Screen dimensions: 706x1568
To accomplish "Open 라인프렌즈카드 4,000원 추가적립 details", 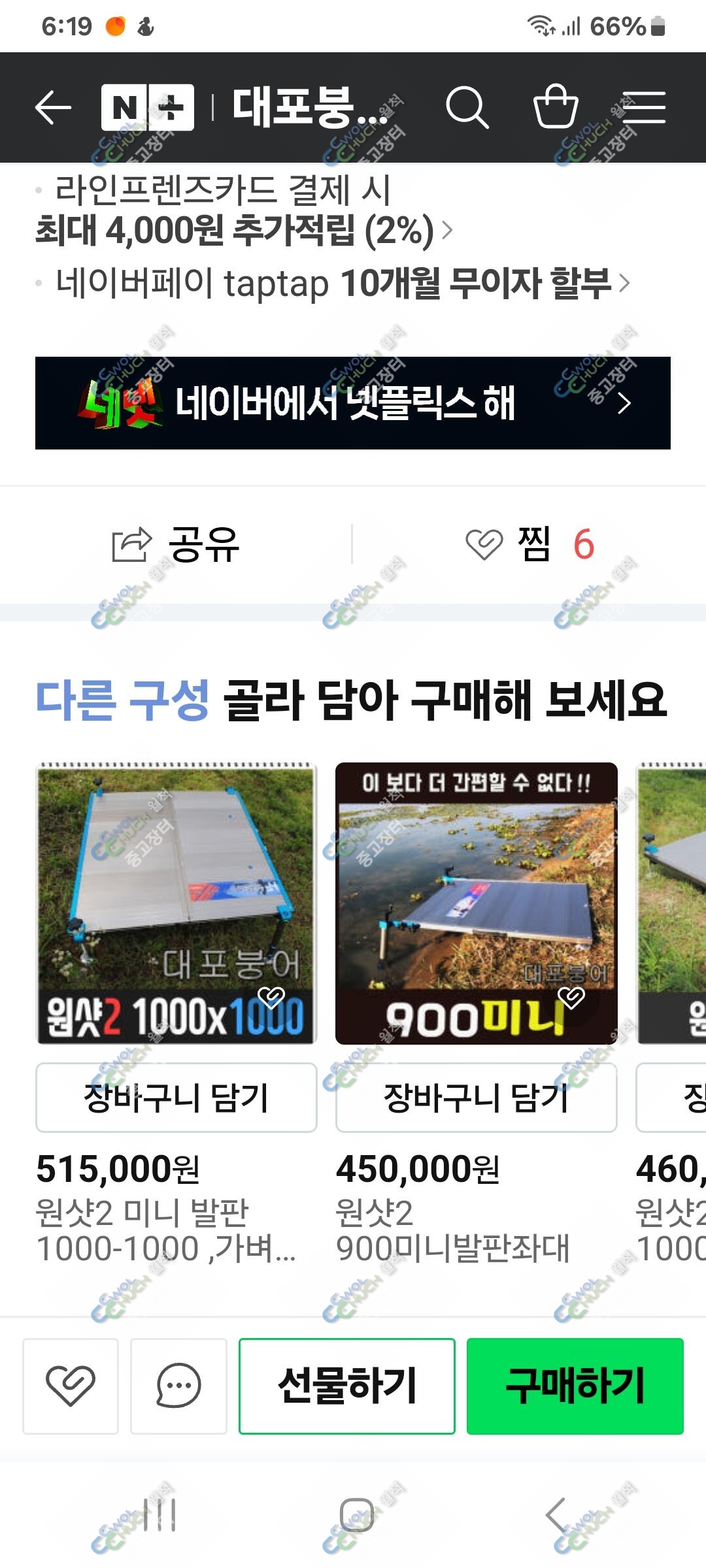I will pos(243,210).
